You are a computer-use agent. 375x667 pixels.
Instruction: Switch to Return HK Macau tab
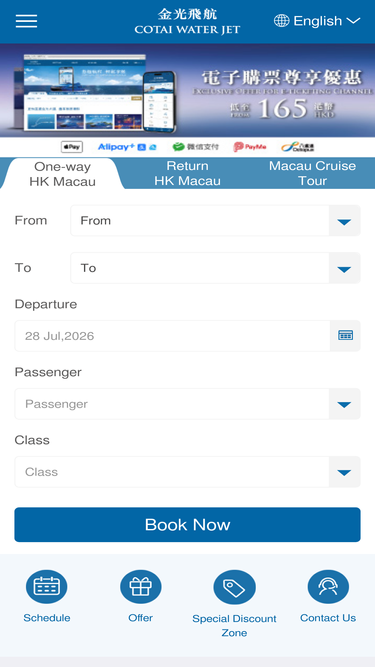[x=188, y=173]
